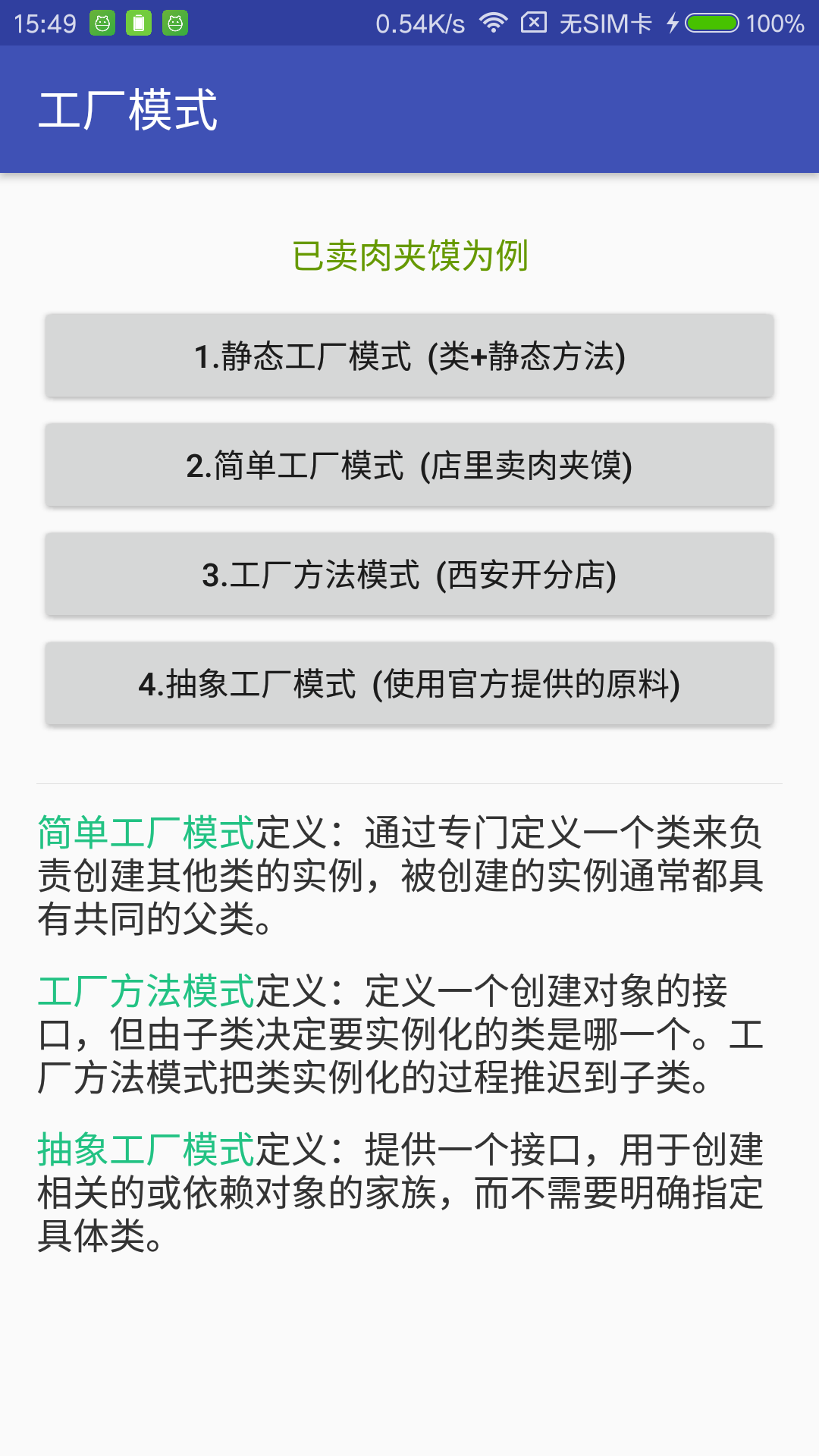
Task: Choose 4.抽象工厂模式 (使用官方提供的原料)
Action: click(409, 683)
